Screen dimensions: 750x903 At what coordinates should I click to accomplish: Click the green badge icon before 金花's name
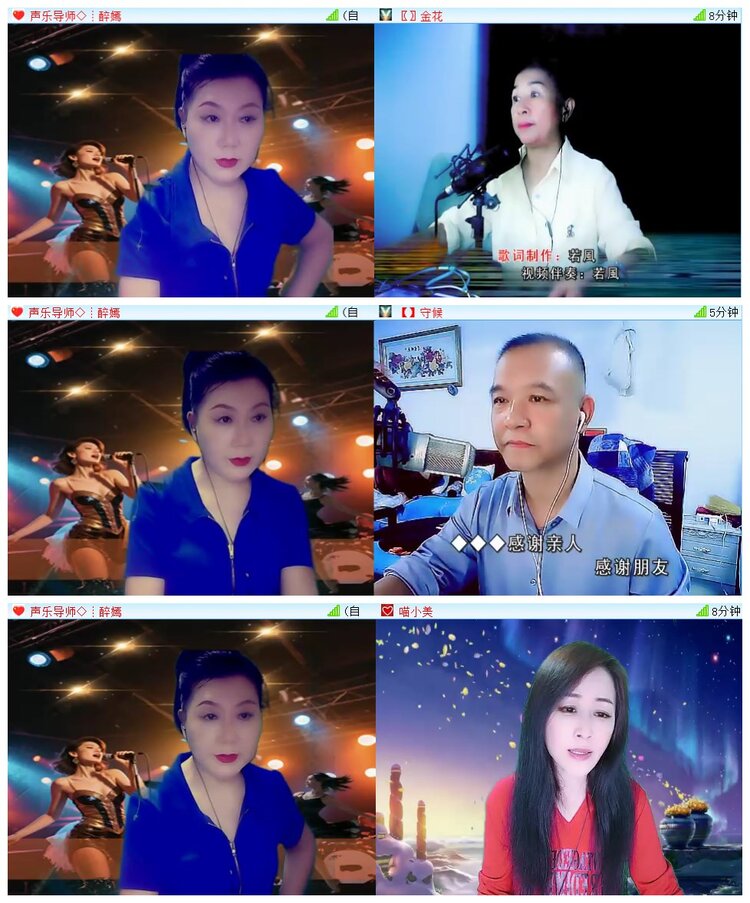tap(385, 16)
